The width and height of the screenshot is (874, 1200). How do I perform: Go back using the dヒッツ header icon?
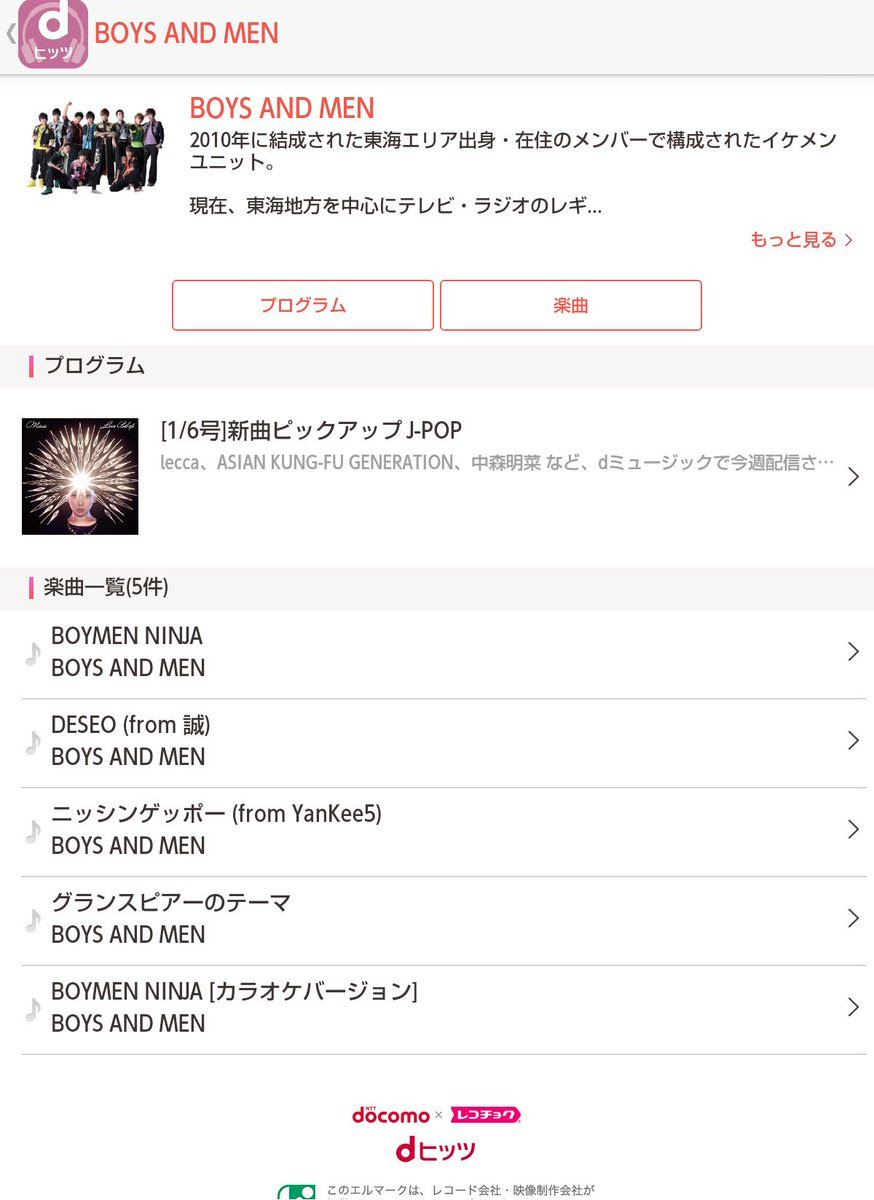click(50, 34)
